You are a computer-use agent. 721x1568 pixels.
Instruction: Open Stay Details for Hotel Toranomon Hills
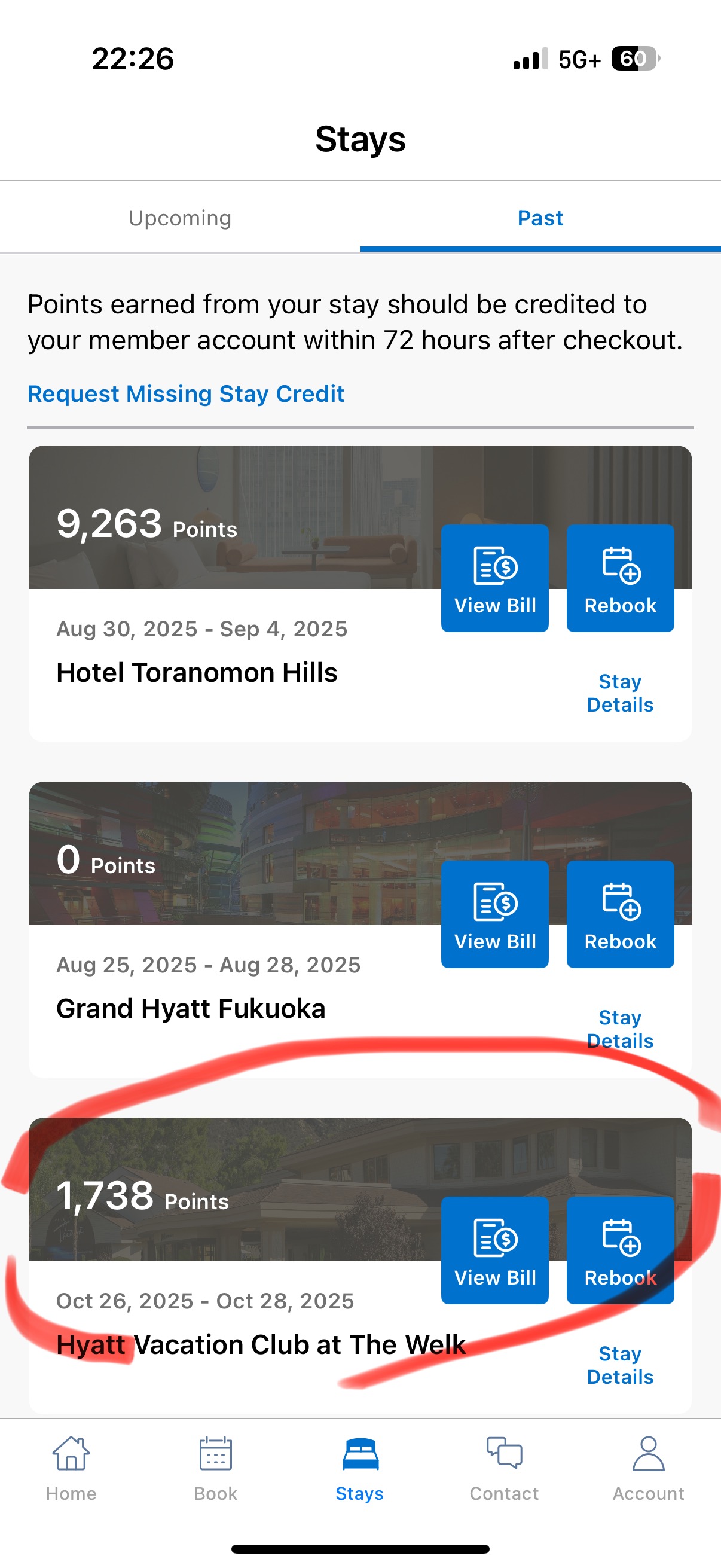[x=620, y=693]
